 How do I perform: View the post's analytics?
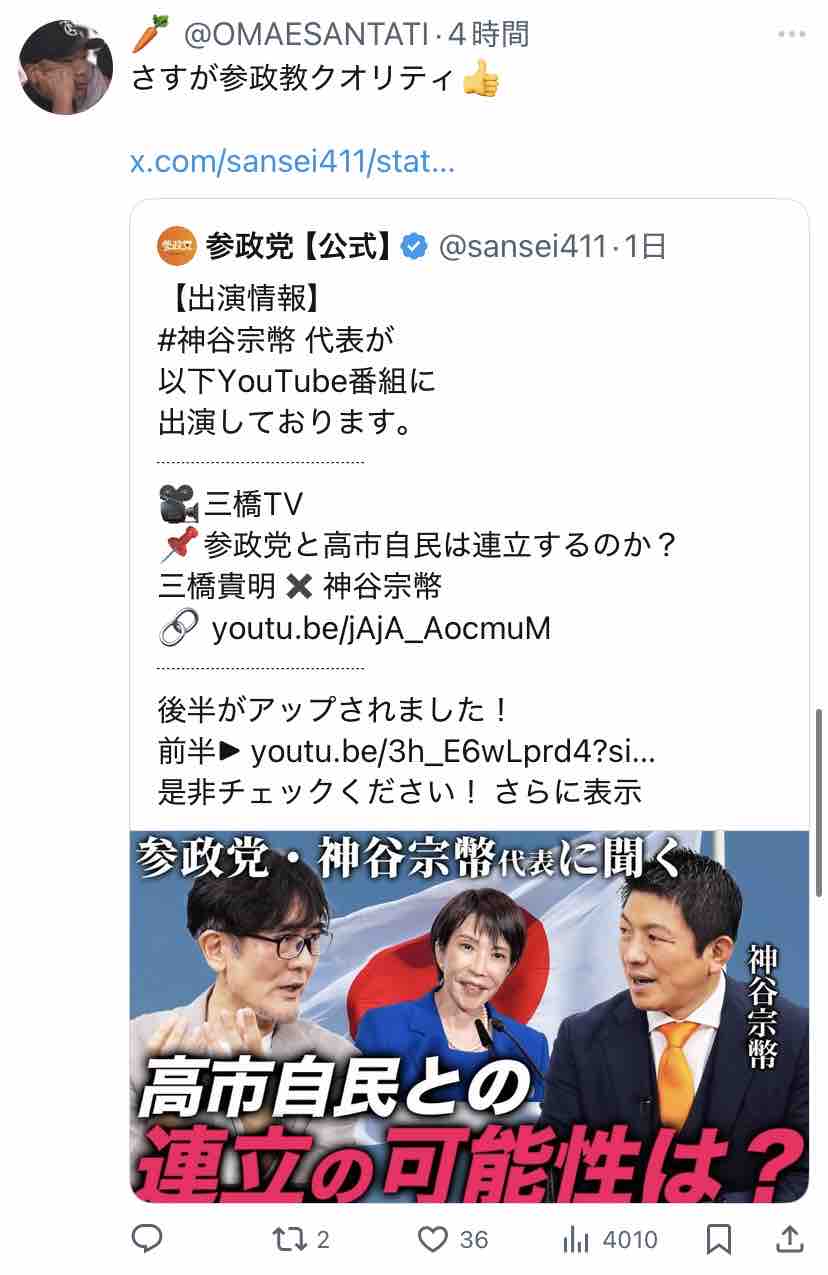610,1240
